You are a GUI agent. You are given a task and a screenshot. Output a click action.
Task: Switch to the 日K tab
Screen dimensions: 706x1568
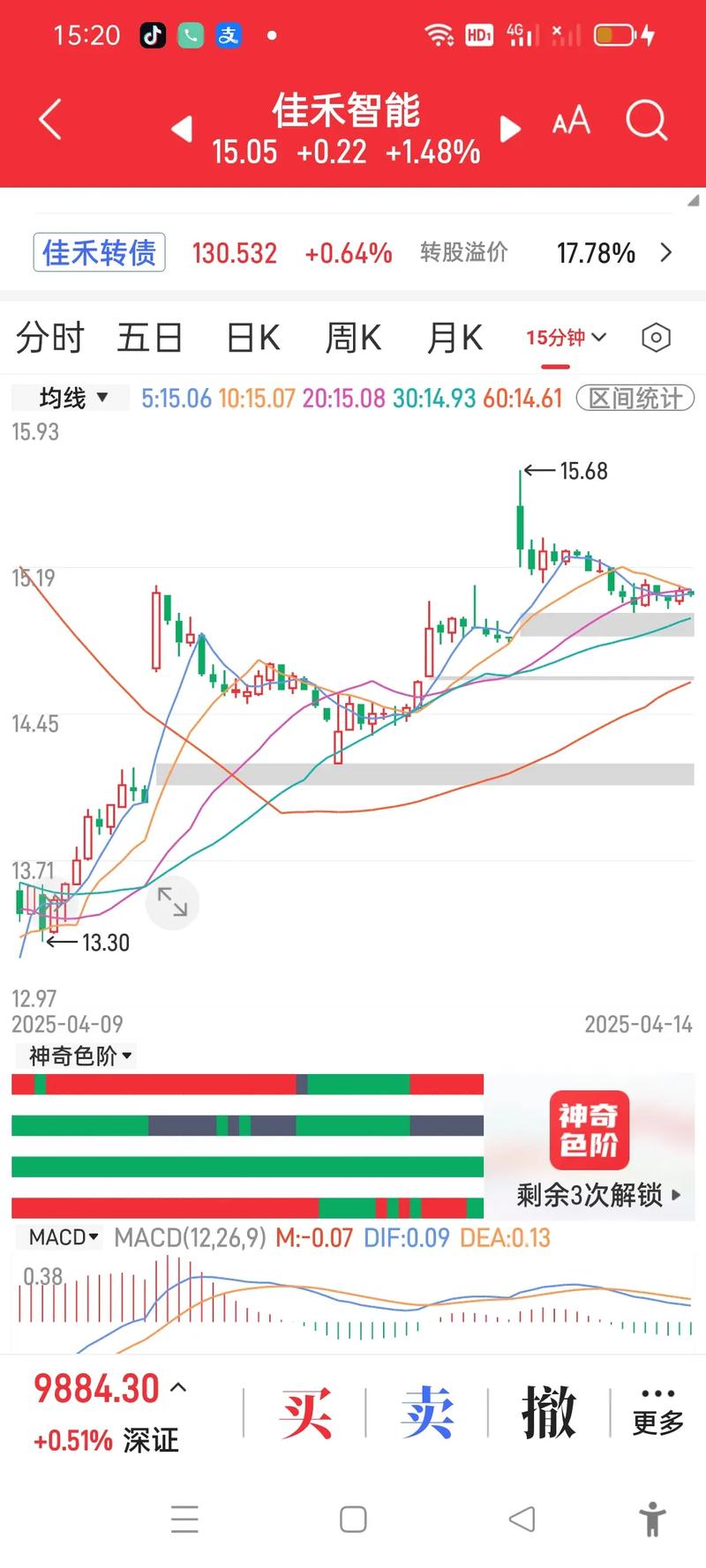coord(252,338)
